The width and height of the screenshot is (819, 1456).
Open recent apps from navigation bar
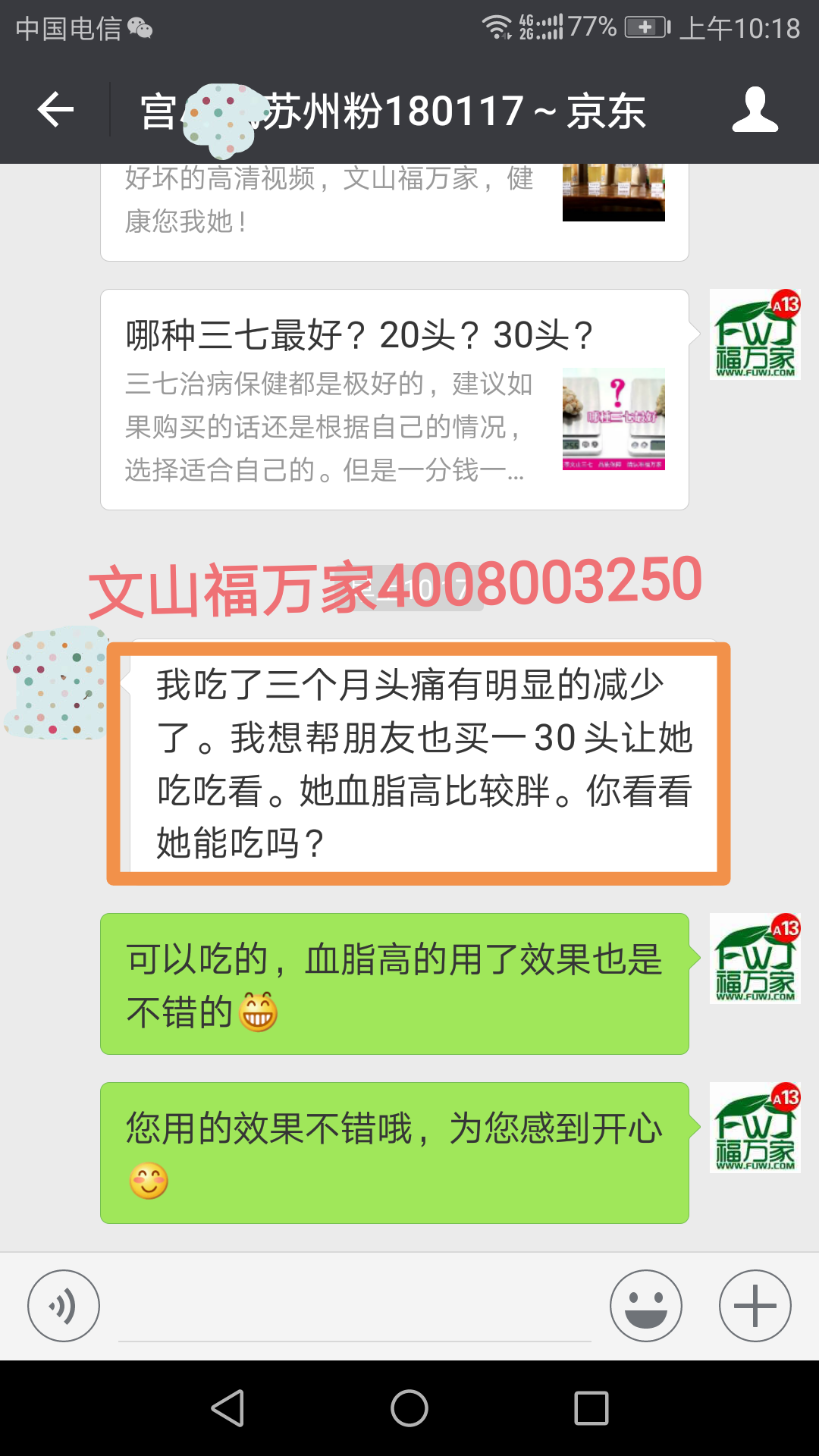[591, 1409]
